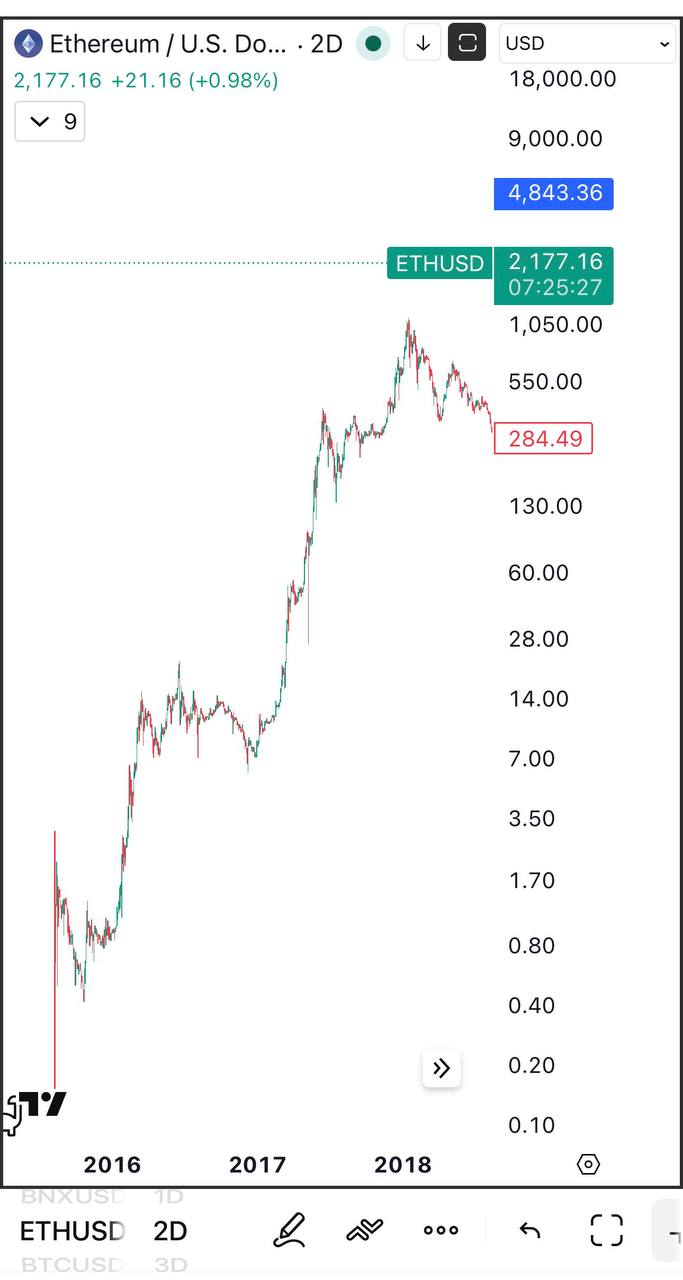The width and height of the screenshot is (683, 1280).
Task: Open the chart scale settings hexagon icon
Action: point(589,1164)
